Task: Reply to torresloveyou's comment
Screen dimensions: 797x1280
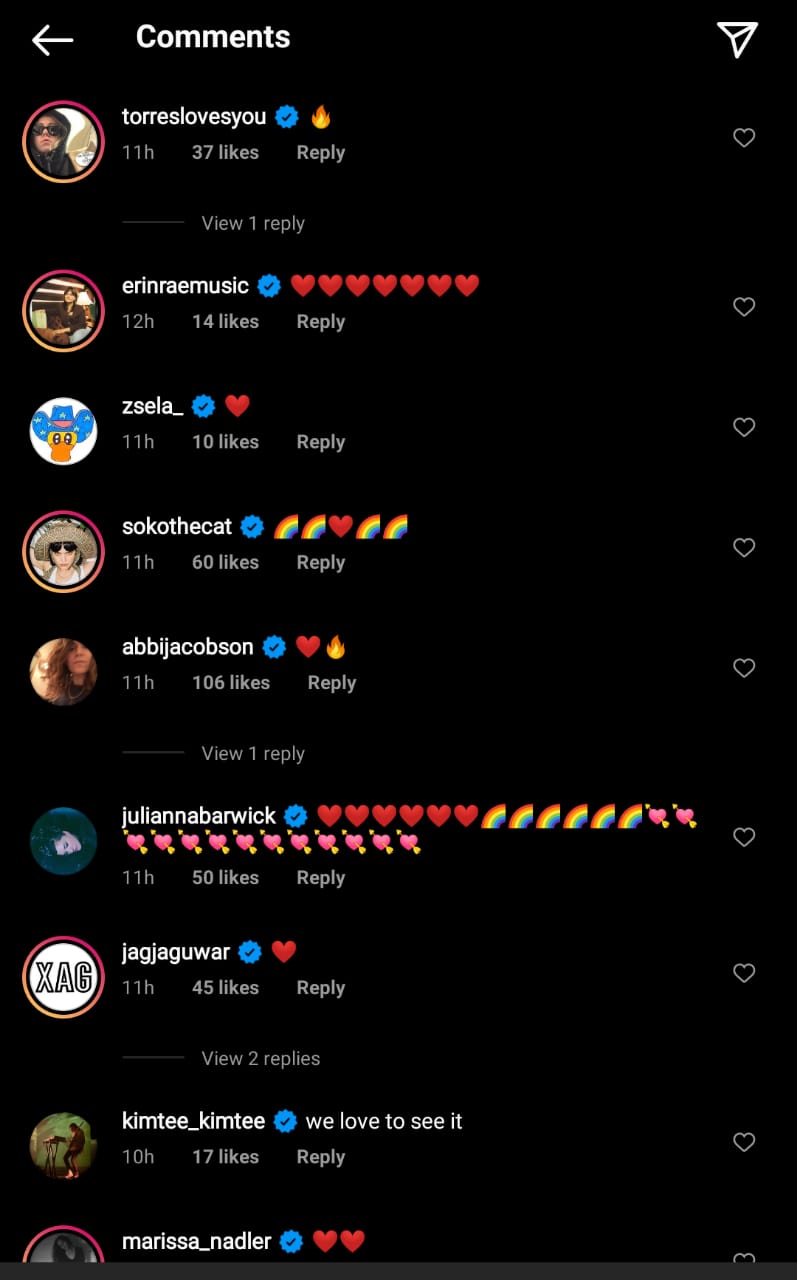Action: [320, 153]
